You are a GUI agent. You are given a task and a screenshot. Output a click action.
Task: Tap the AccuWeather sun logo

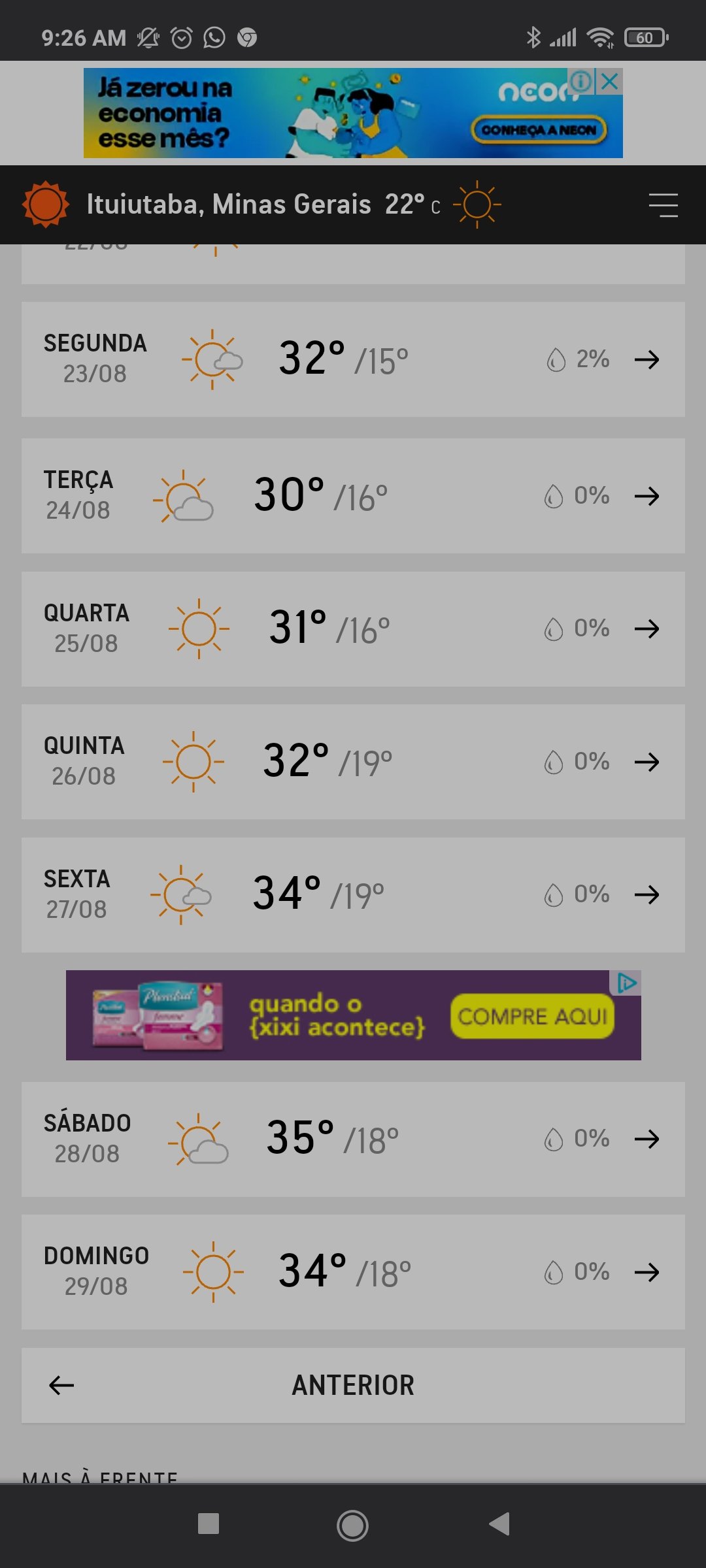click(45, 205)
